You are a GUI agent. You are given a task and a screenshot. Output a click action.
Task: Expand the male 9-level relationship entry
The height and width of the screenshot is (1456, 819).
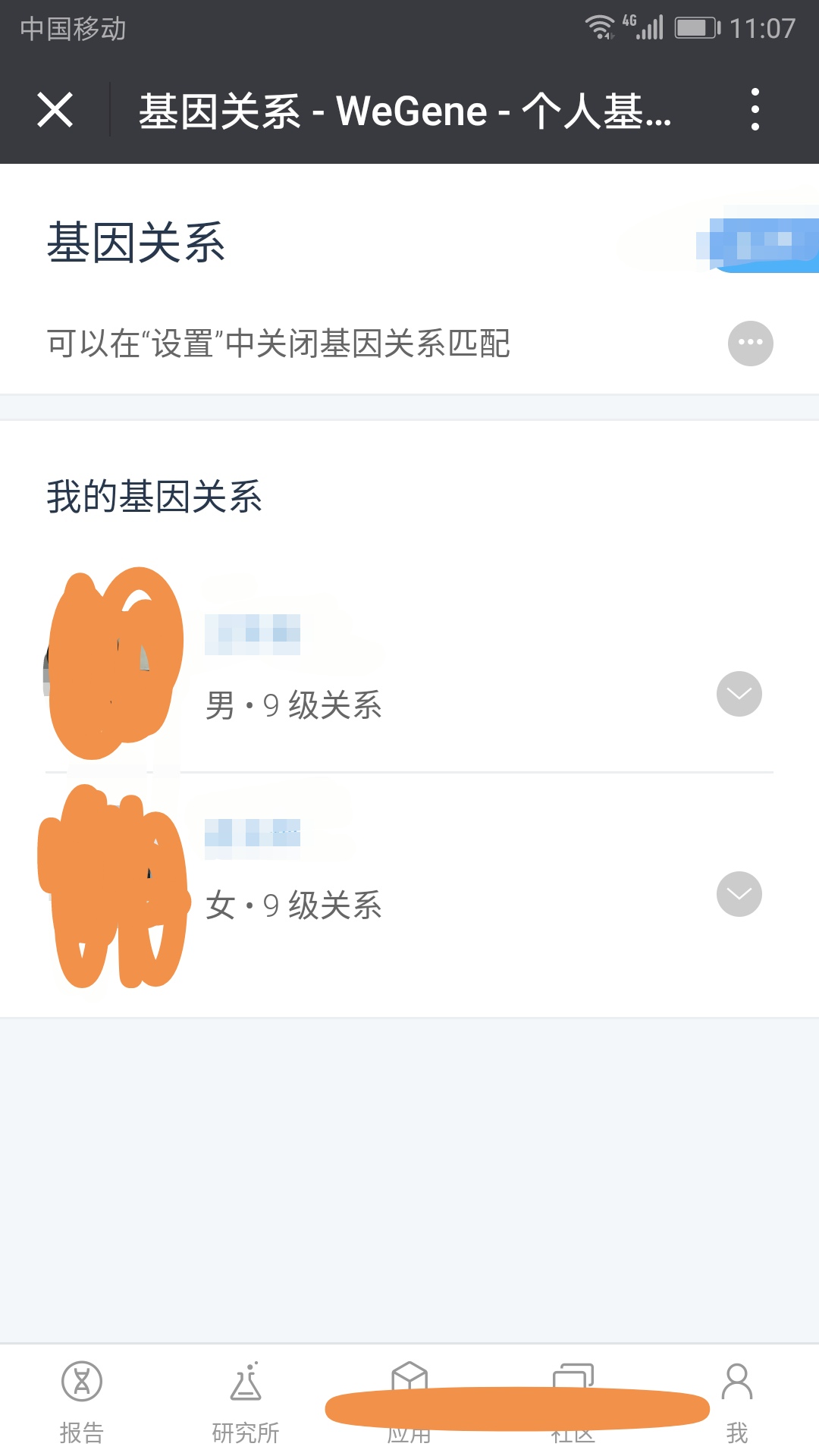[739, 694]
